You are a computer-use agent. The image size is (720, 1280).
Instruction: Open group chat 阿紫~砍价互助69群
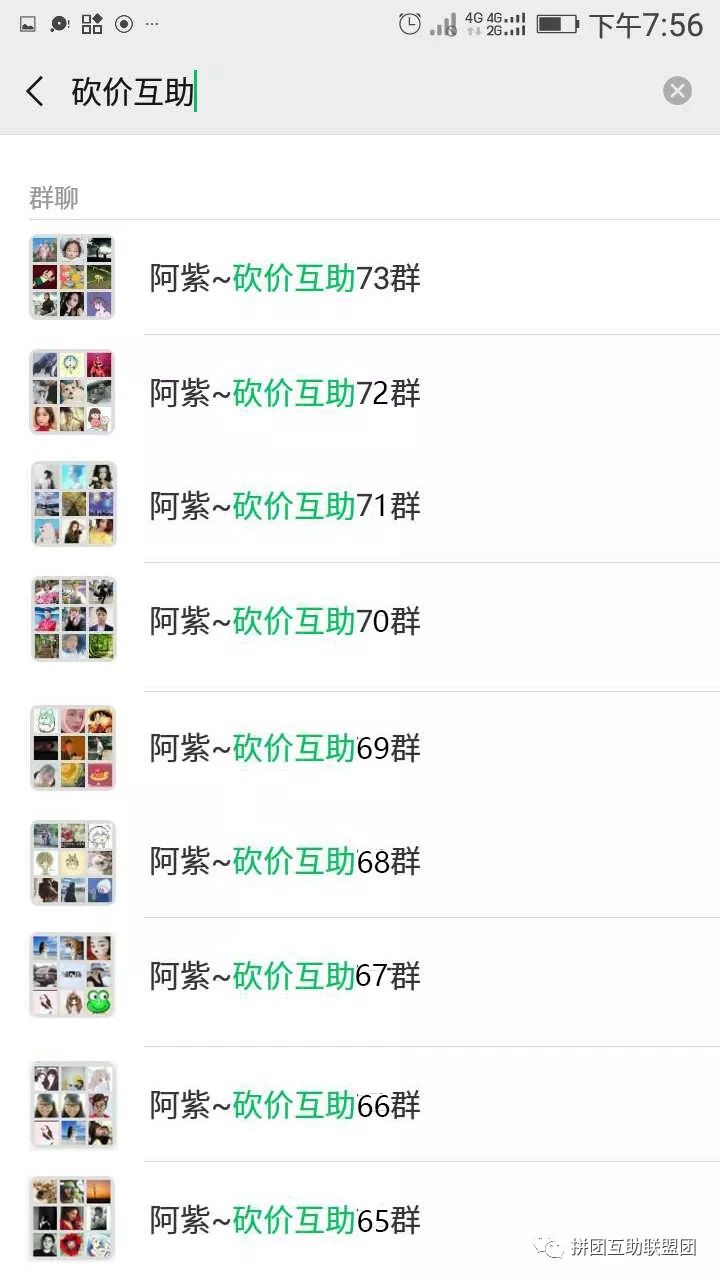pos(360,747)
